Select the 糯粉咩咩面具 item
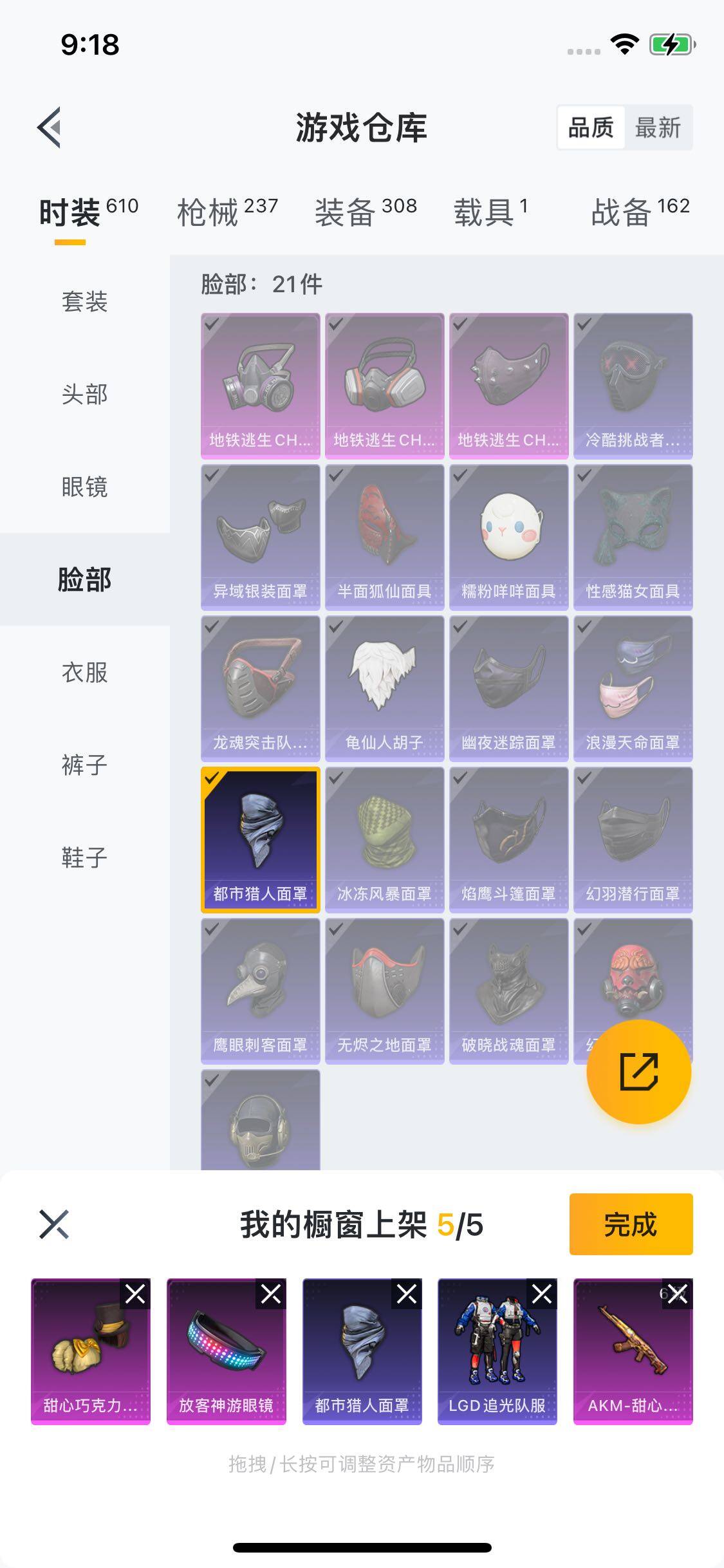 508,537
